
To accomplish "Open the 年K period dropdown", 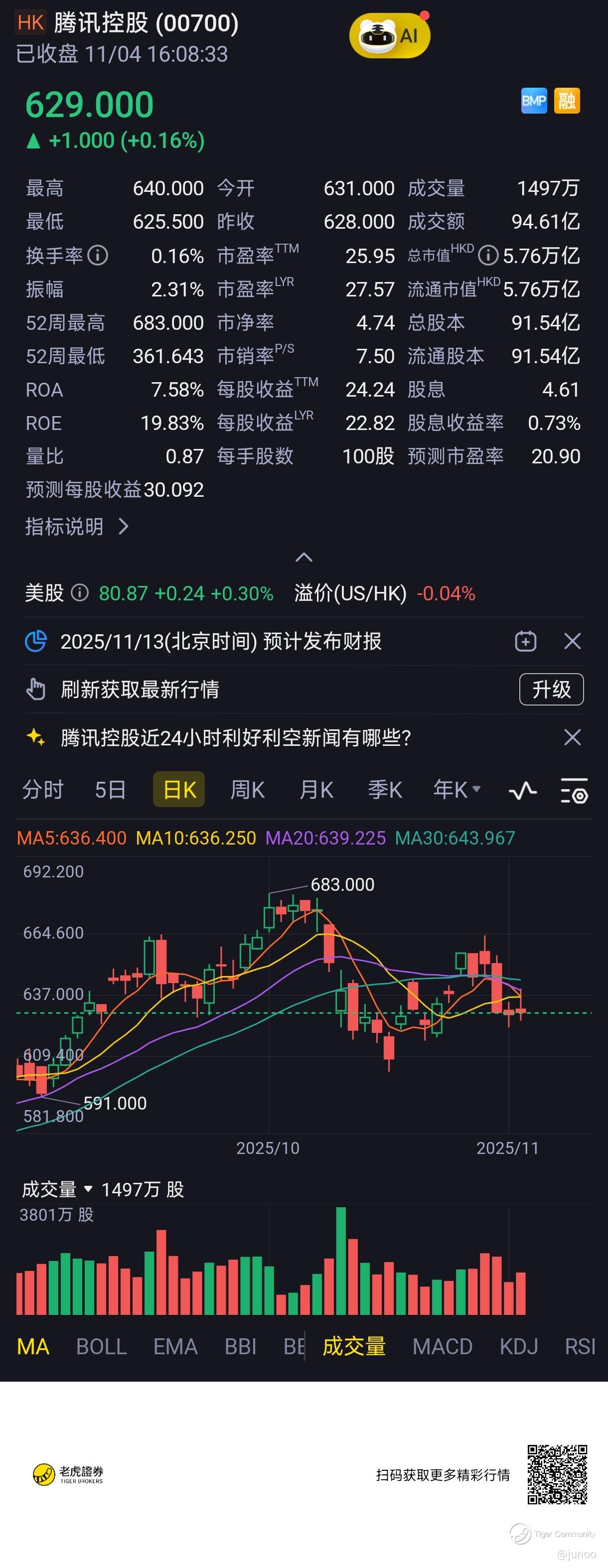I will 456,790.
